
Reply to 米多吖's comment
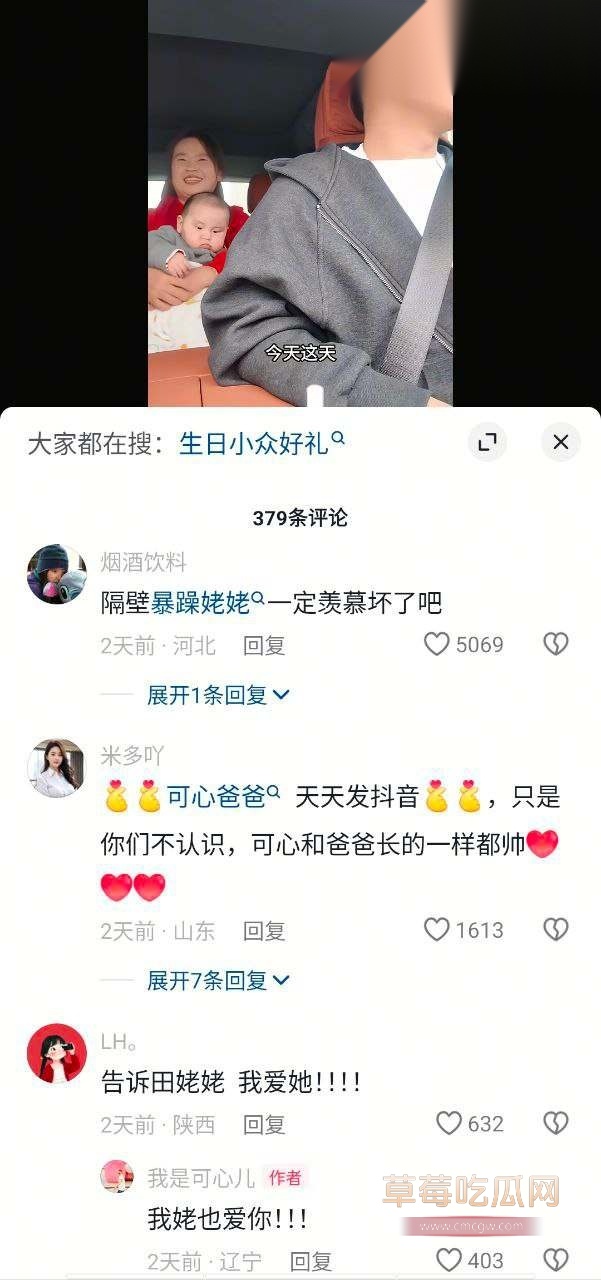(264, 931)
